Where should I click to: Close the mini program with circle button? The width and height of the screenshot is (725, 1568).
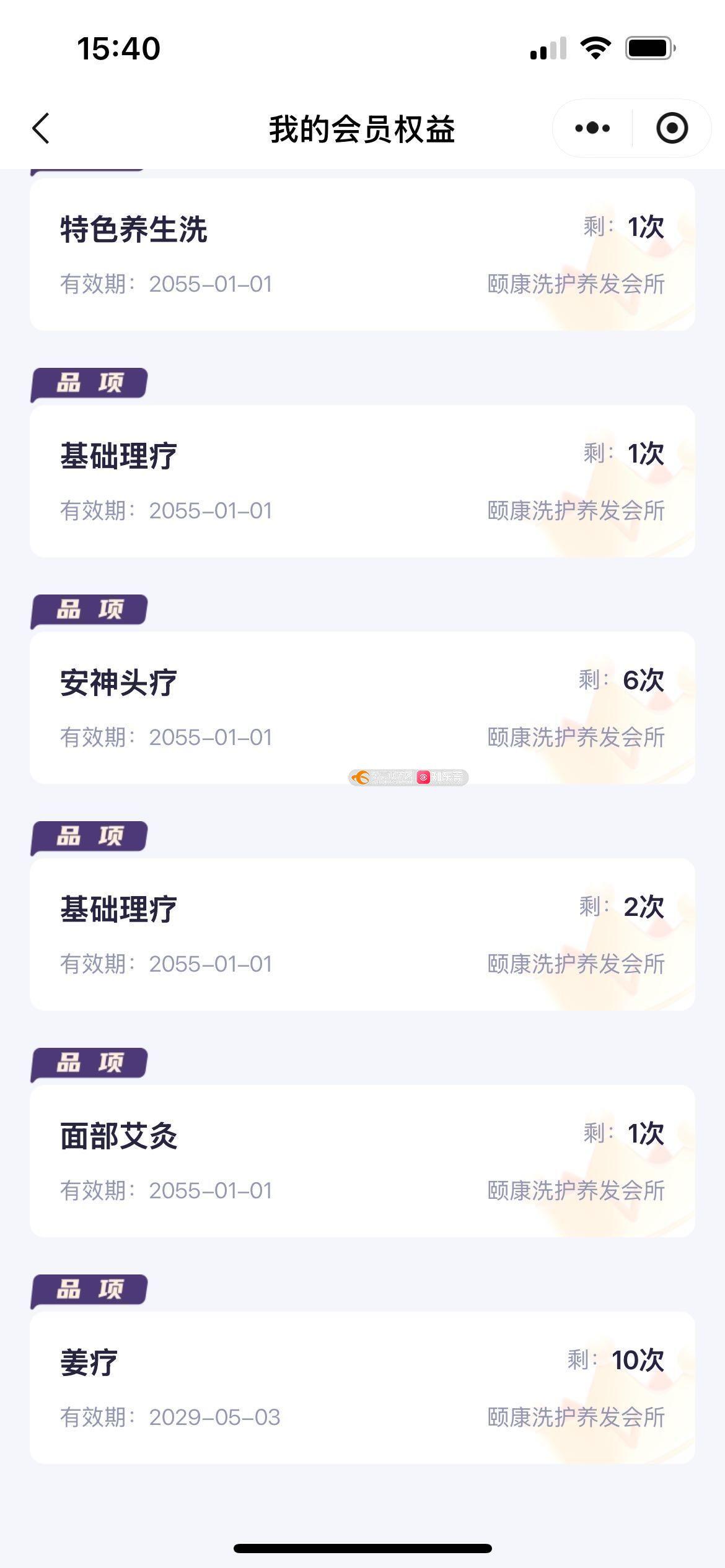click(672, 128)
